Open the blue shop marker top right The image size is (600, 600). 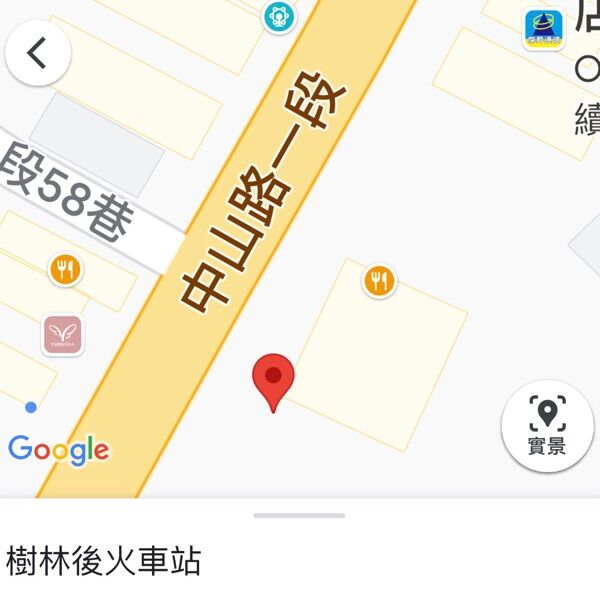point(545,28)
